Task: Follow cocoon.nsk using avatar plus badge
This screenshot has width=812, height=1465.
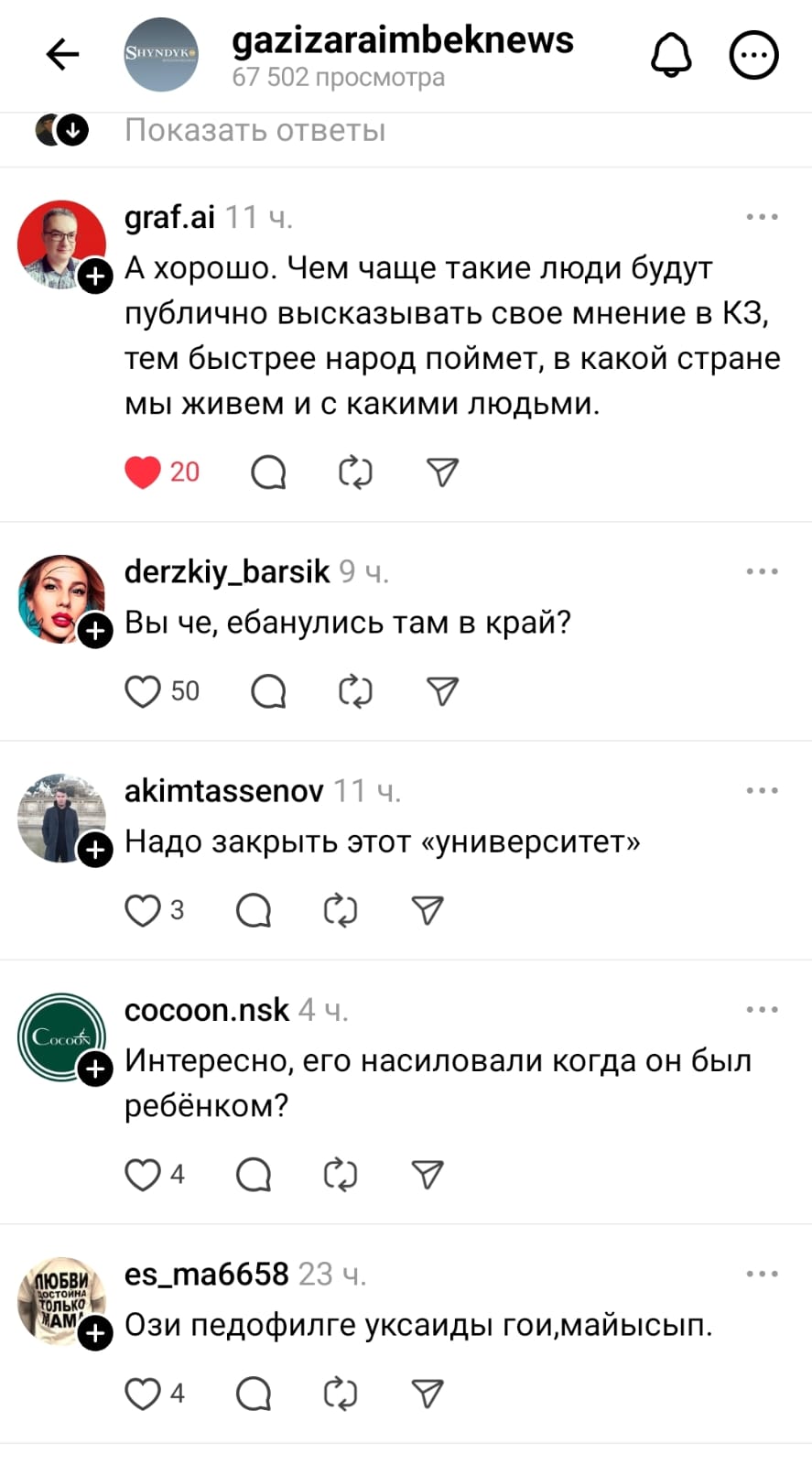Action: click(95, 1069)
